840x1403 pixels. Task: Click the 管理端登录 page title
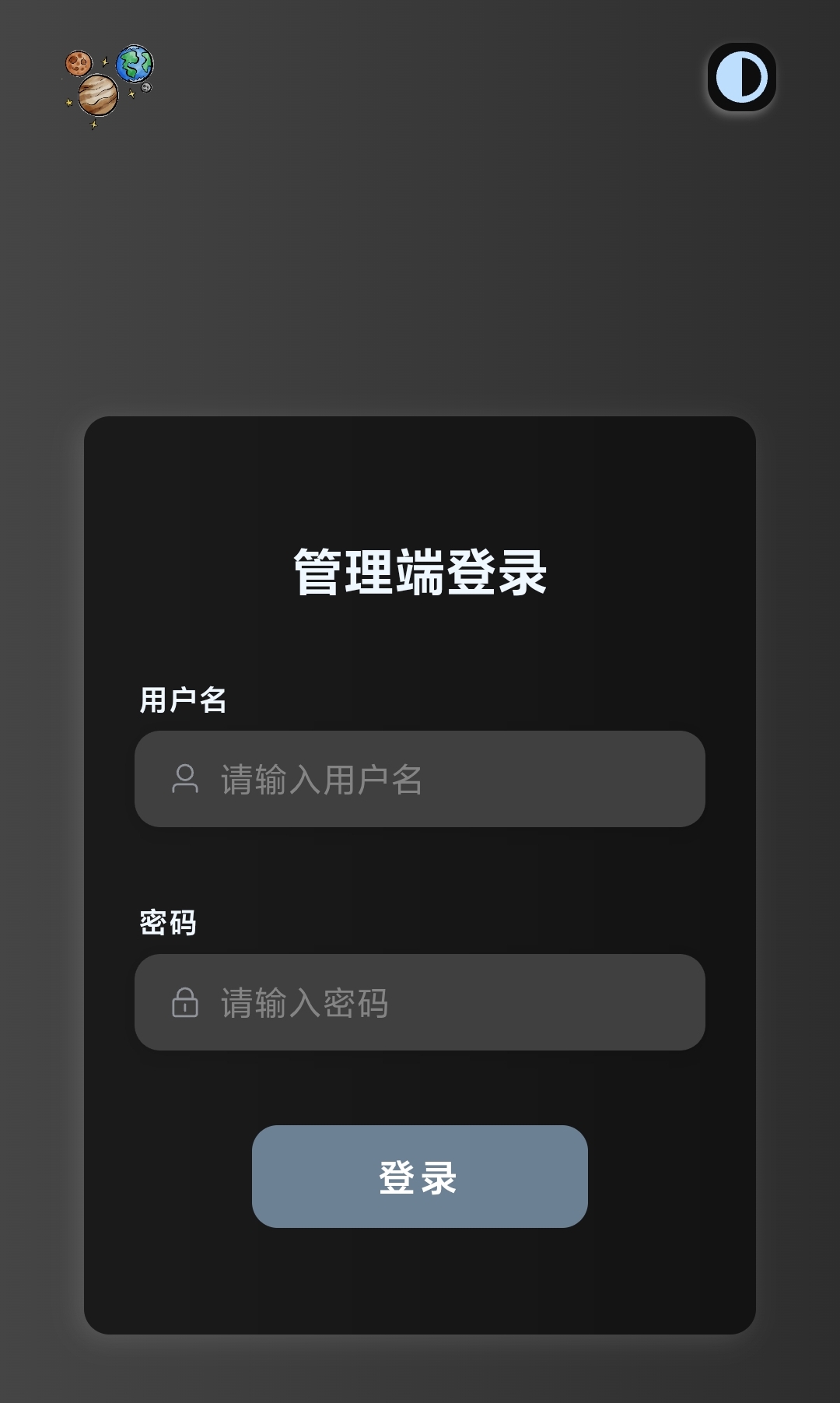419,572
